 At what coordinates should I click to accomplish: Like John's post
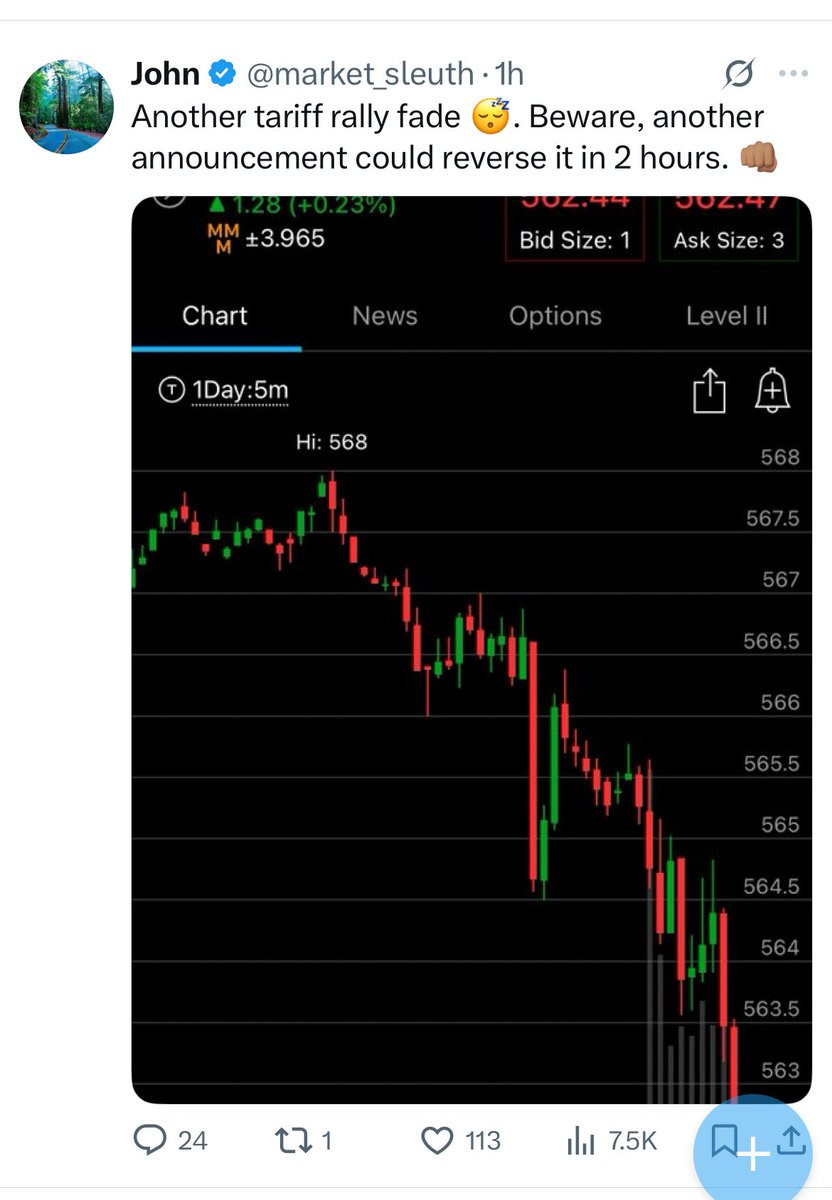[462, 1140]
